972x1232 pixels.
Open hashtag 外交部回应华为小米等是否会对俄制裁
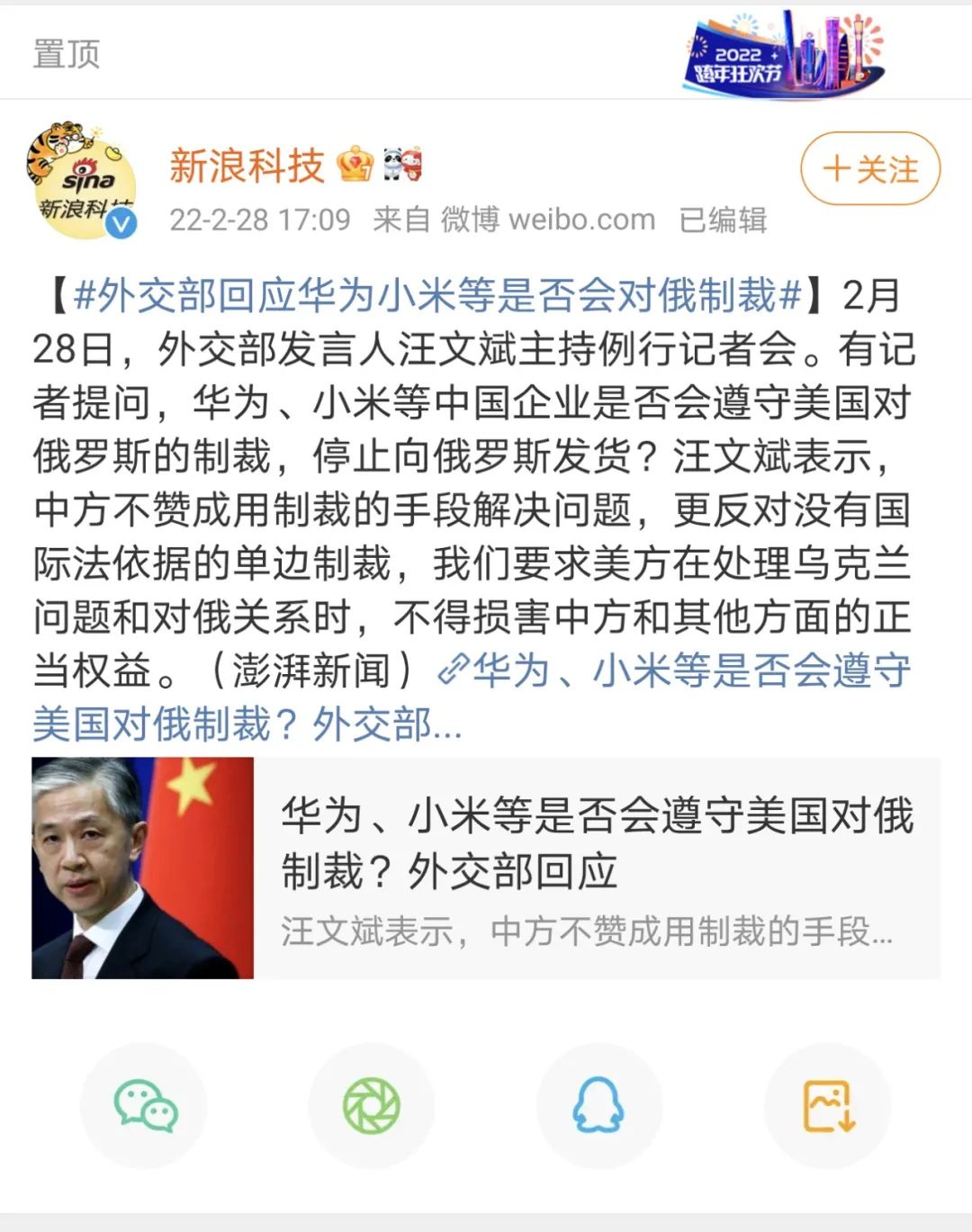437,295
